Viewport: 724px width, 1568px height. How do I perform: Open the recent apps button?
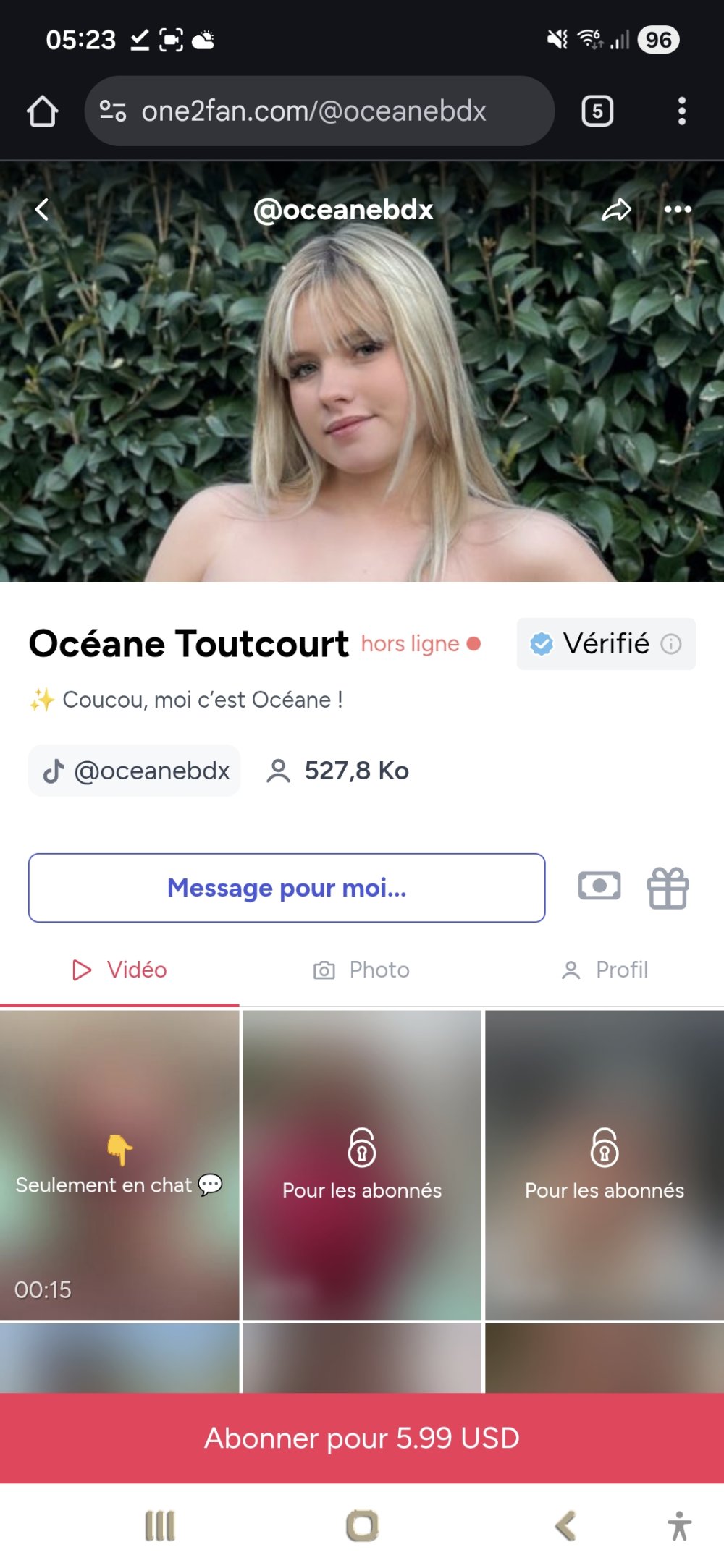160,1526
